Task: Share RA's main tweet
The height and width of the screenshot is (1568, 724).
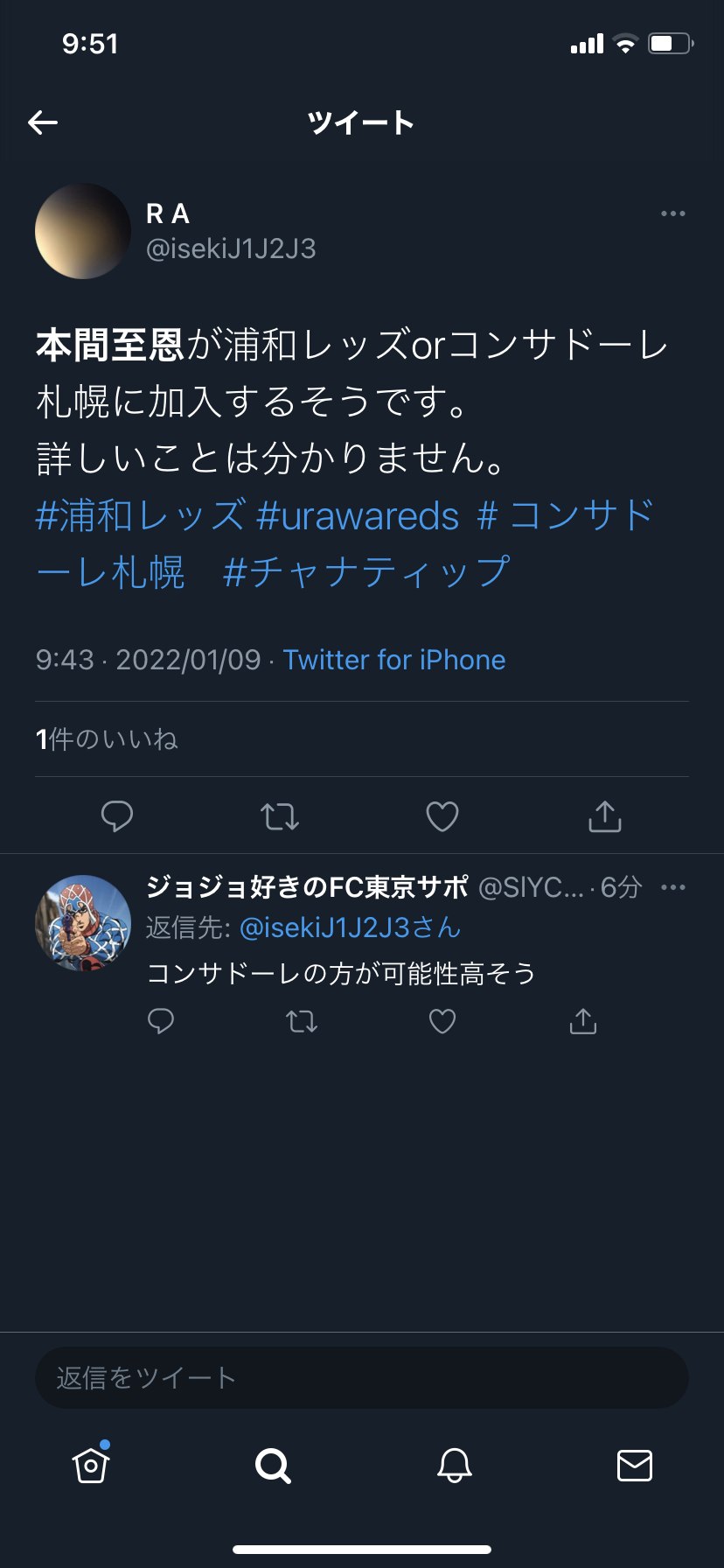Action: pyautogui.click(x=605, y=815)
